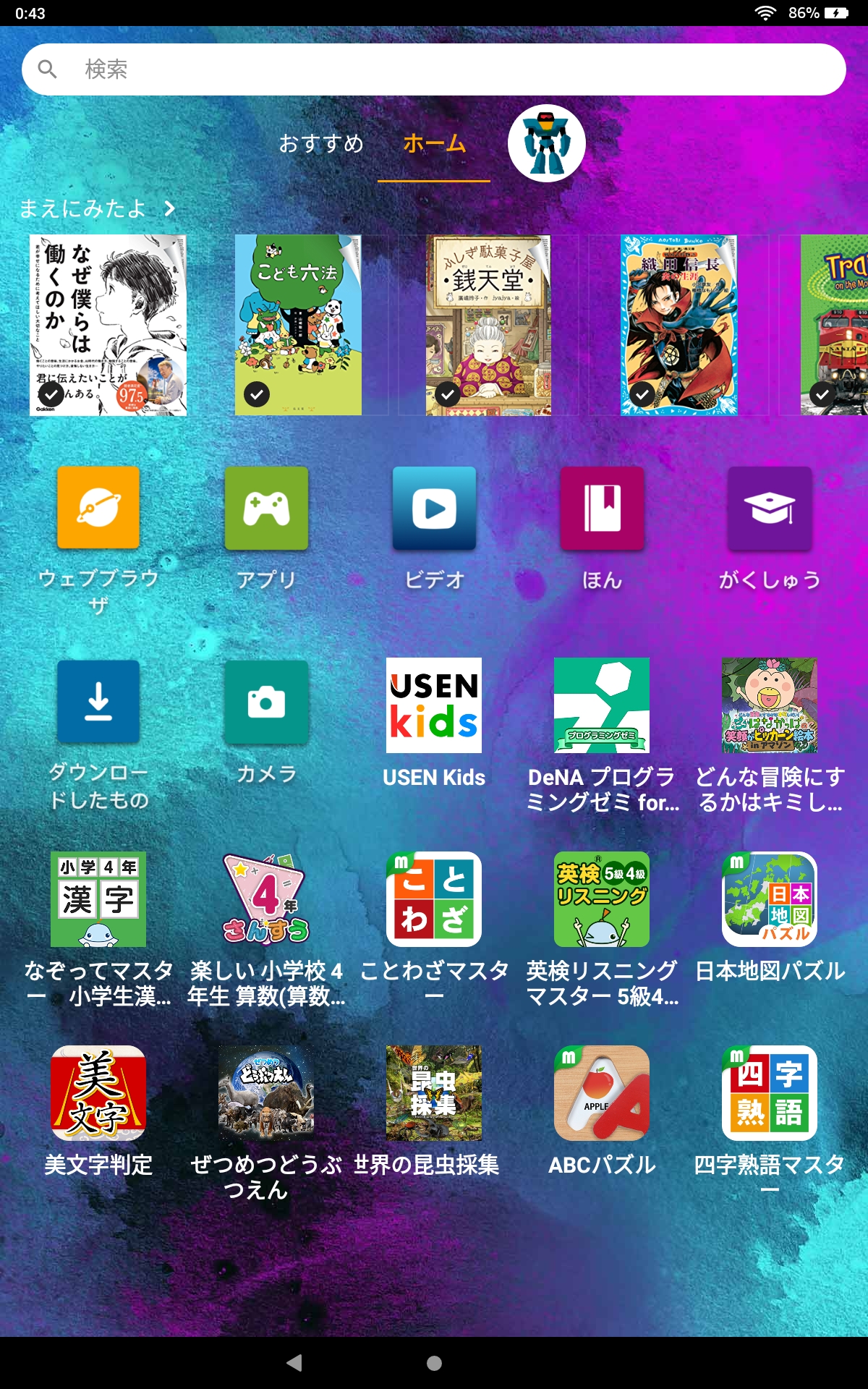Screen dimensions: 868x1389
Task: Tap the 検索 search field
Action: coord(434,69)
